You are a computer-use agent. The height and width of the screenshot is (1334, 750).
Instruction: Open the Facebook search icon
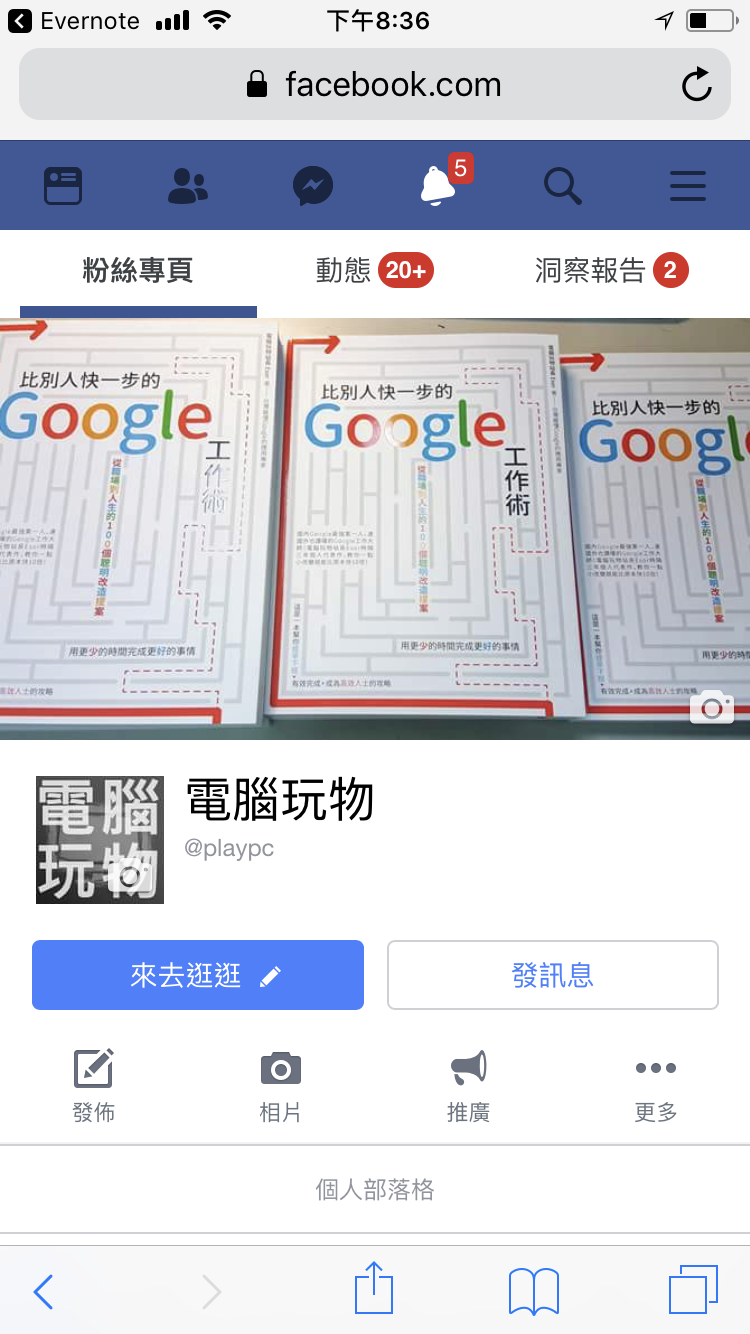coord(562,186)
